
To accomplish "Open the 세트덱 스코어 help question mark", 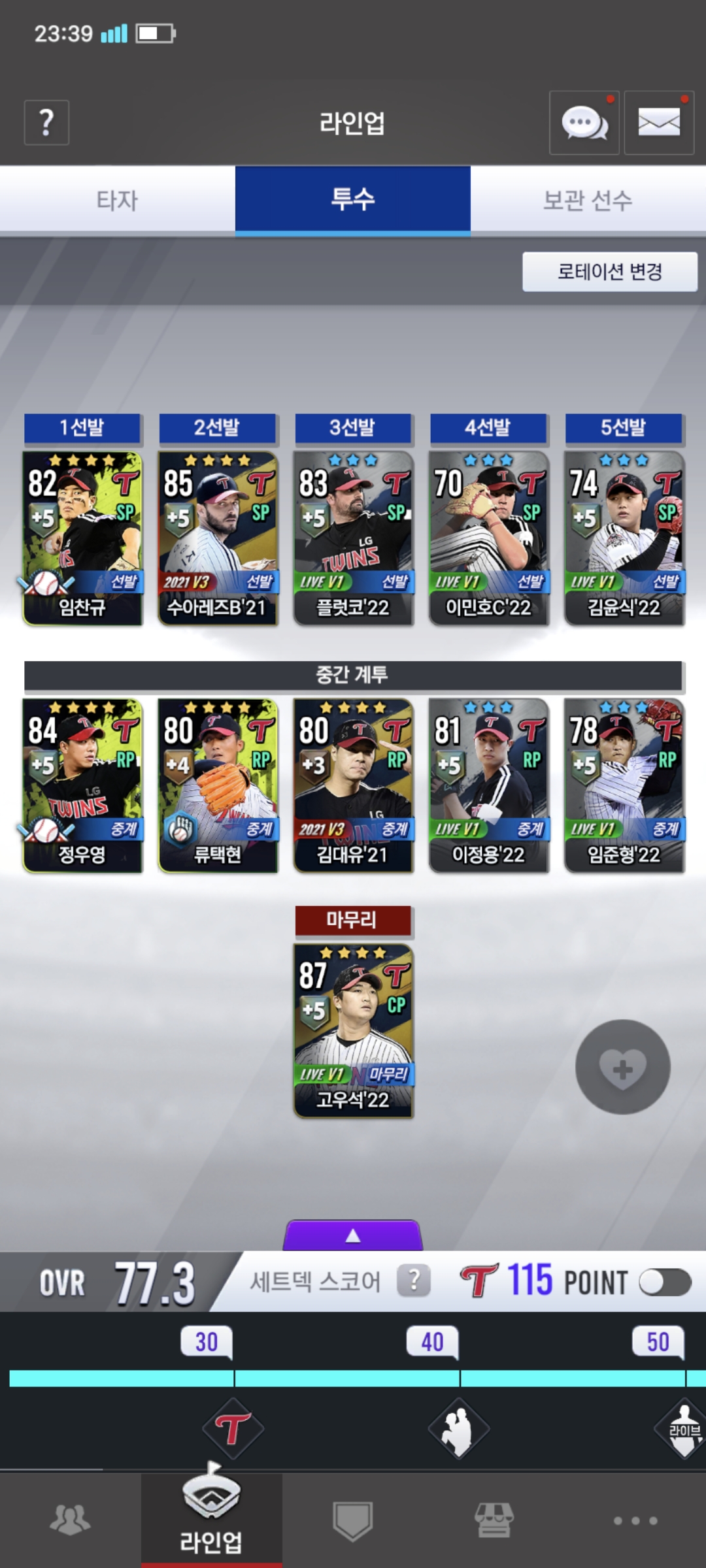I will coord(414,1281).
